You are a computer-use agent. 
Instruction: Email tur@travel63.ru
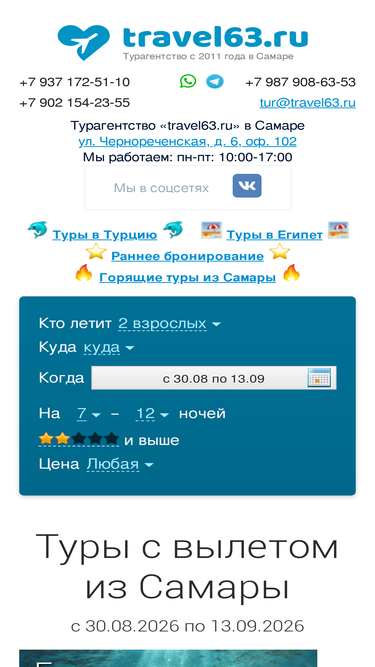point(308,103)
